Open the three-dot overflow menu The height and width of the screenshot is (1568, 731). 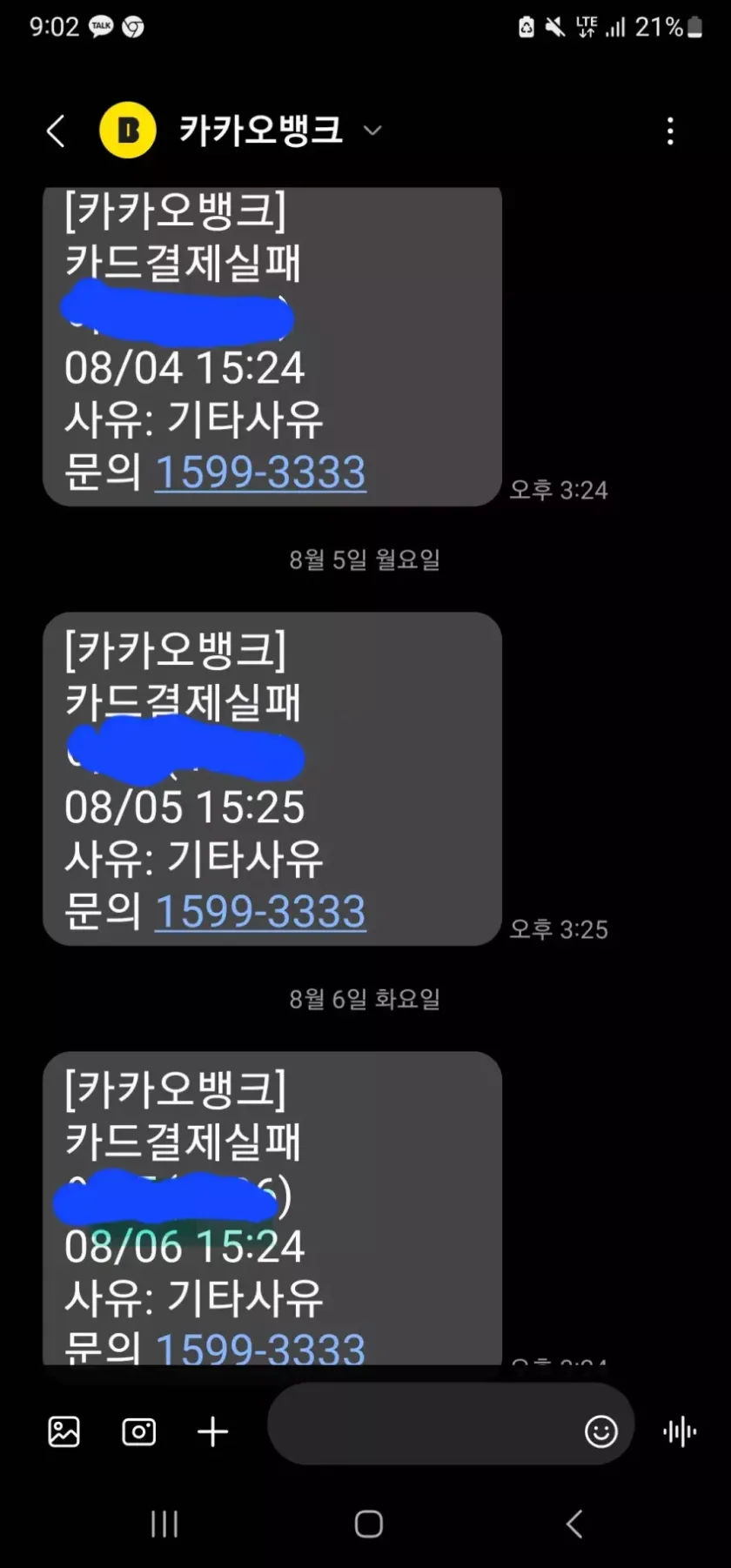669,131
